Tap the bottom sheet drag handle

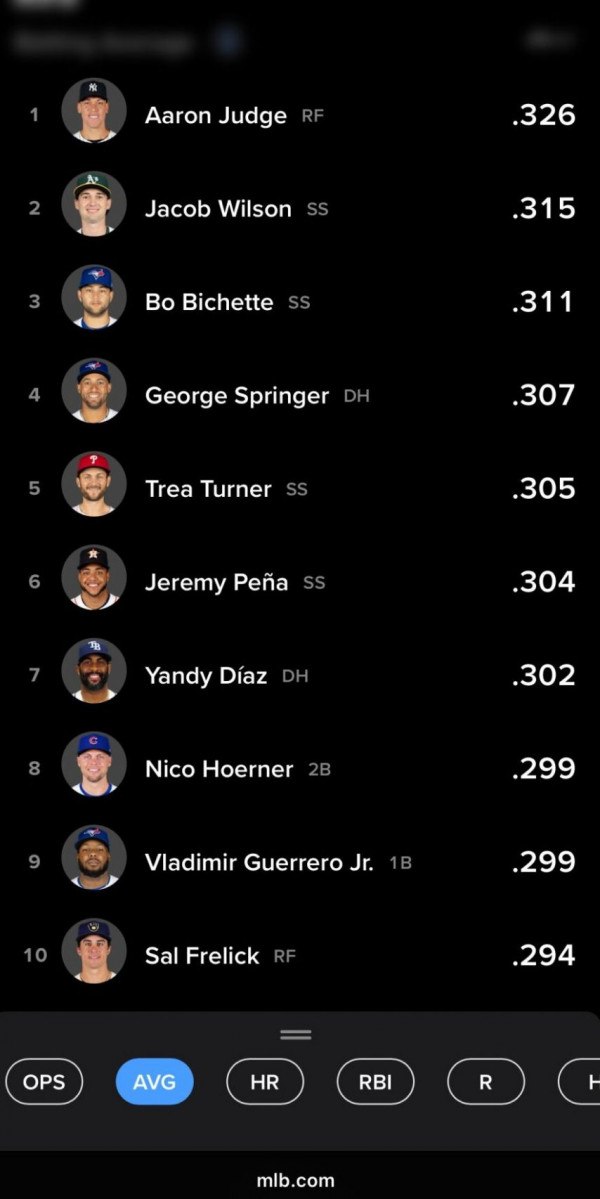[x=296, y=1035]
